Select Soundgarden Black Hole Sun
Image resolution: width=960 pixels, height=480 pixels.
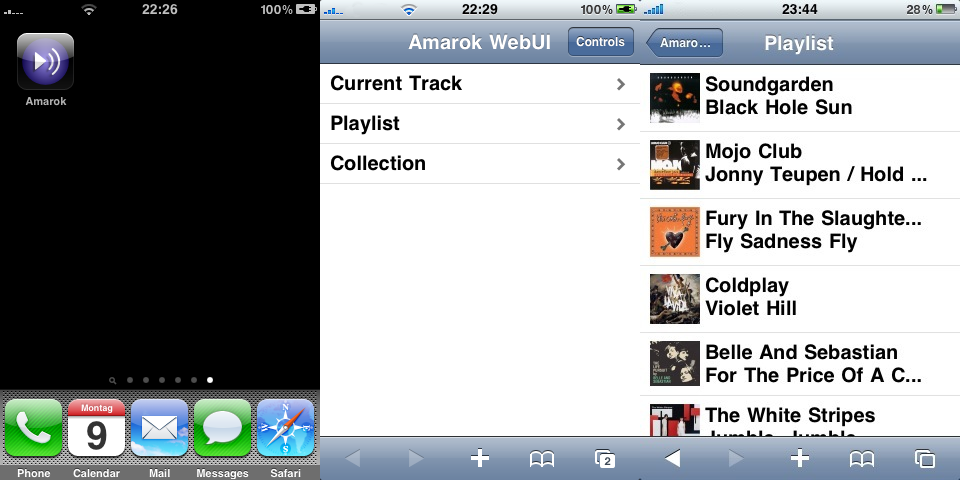(x=800, y=96)
